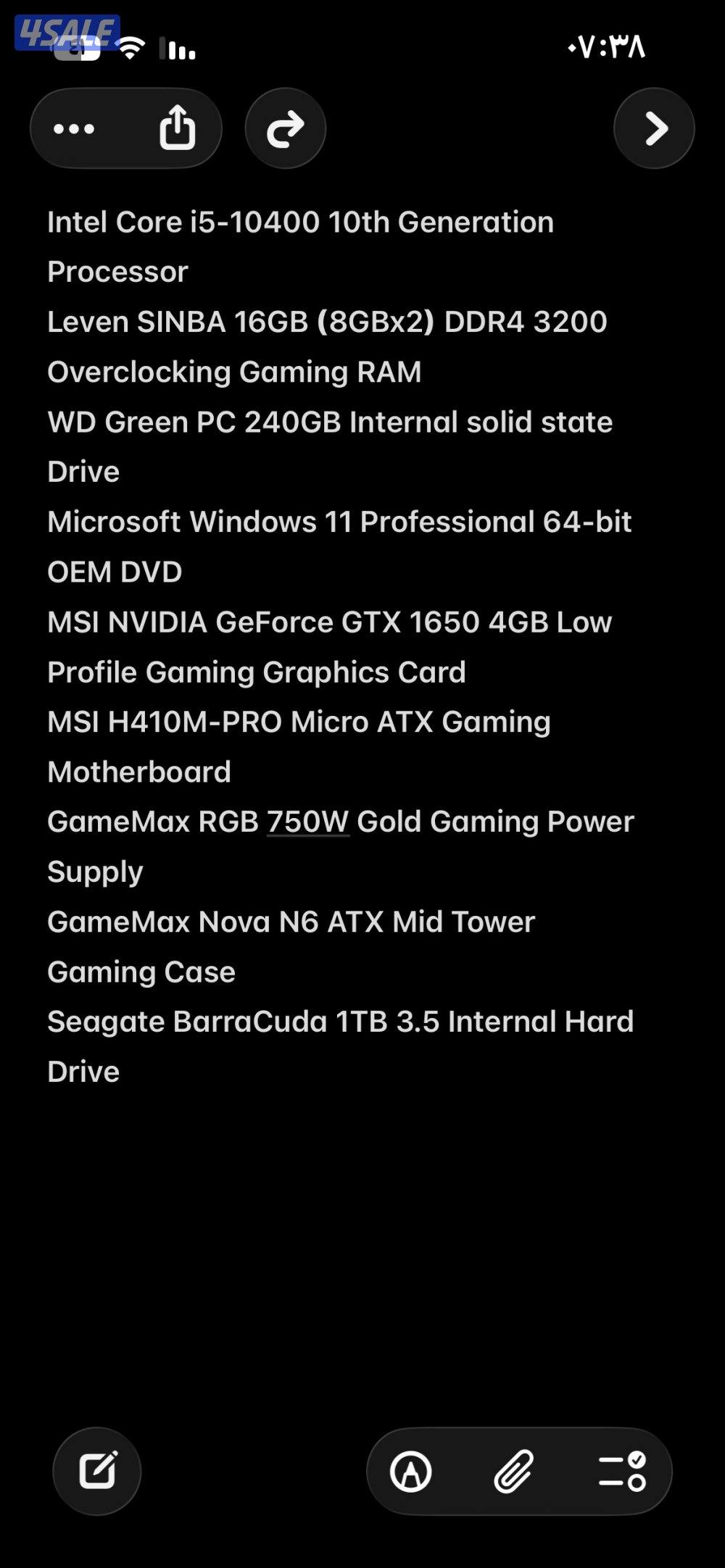Tap the MSI NVIDIA GeForce GTX 1650 line
The height and width of the screenshot is (1568, 725).
coord(328,622)
